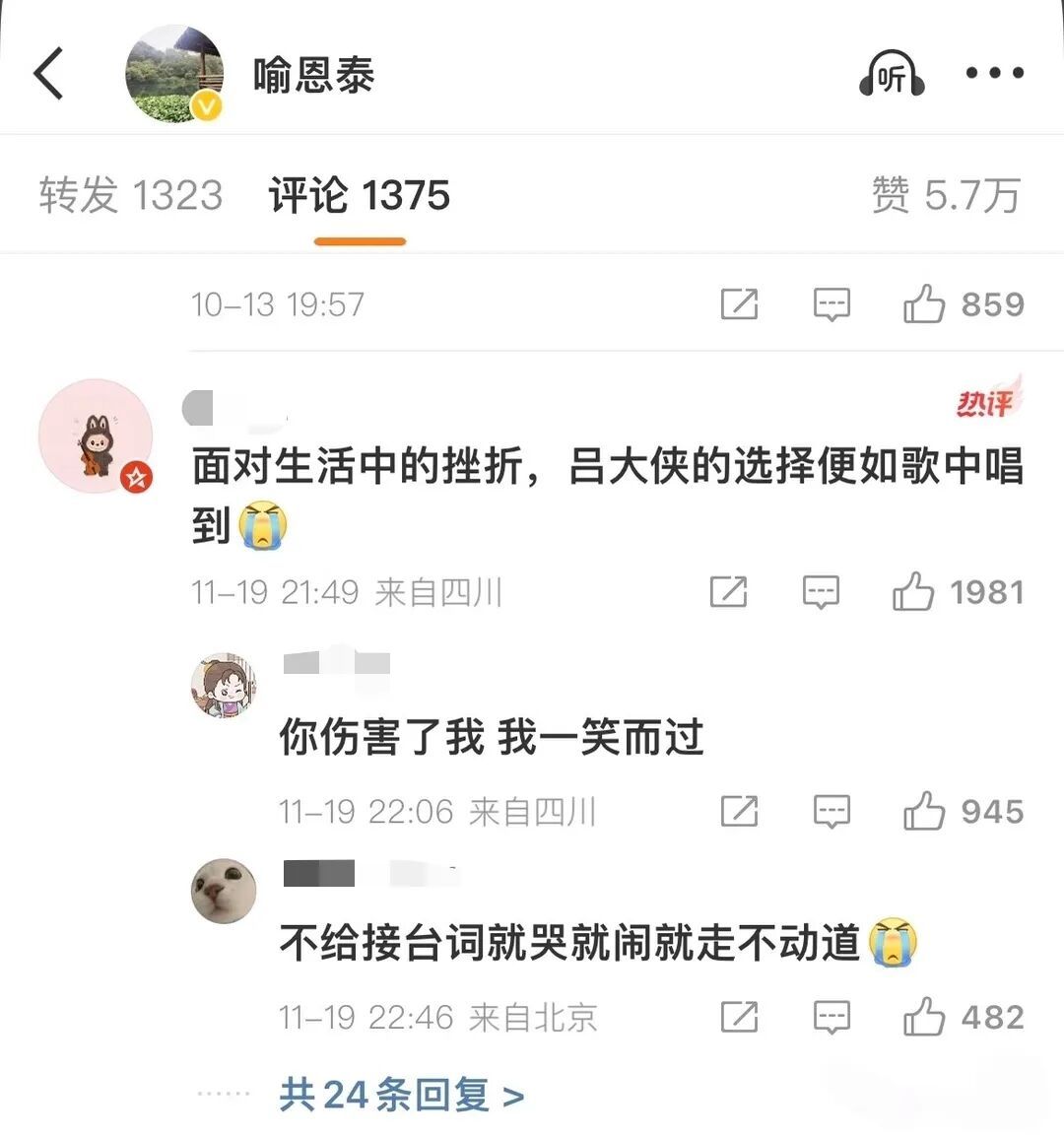Comment on the reply 你伤害了我 我一笑而过
This screenshot has height=1137, width=1064.
tap(831, 812)
